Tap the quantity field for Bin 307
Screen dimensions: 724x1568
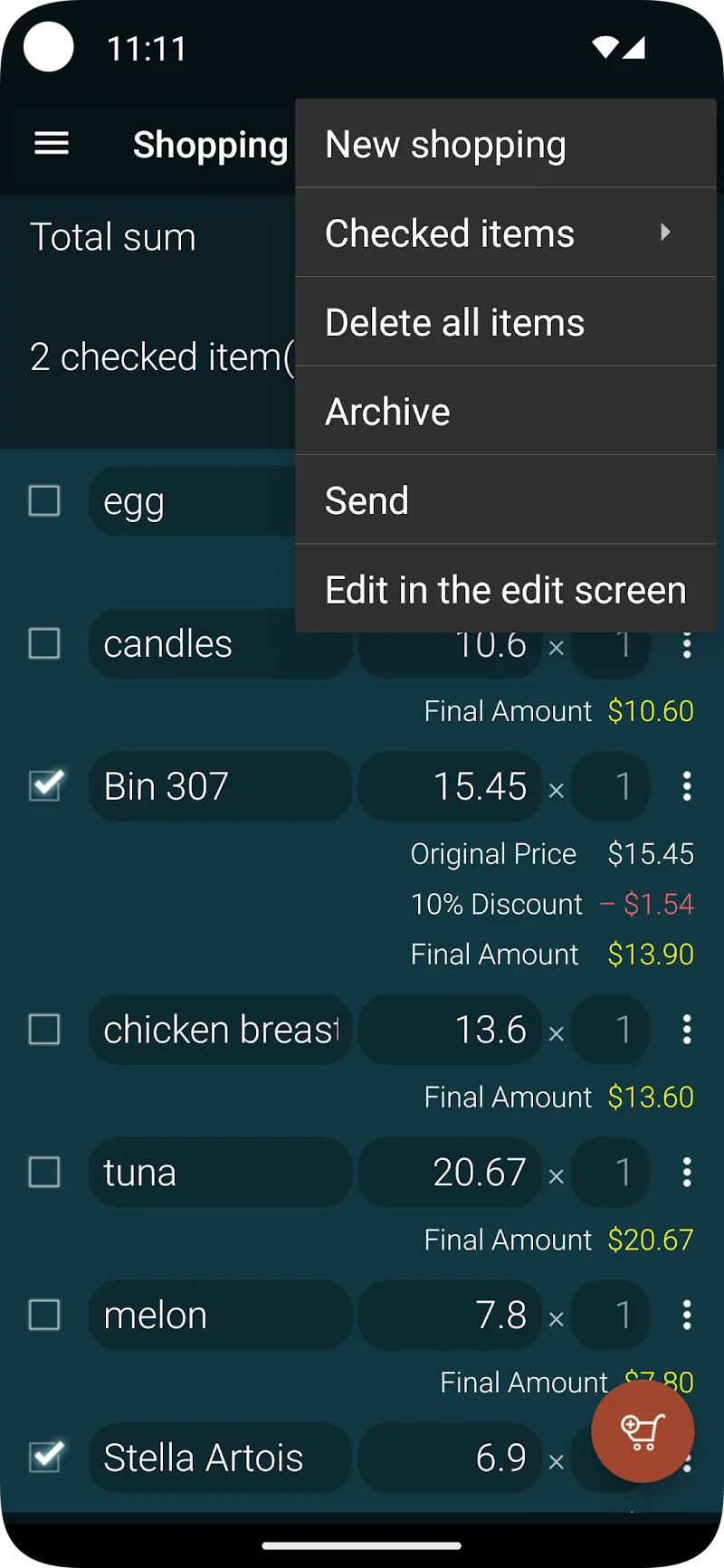pyautogui.click(x=611, y=786)
